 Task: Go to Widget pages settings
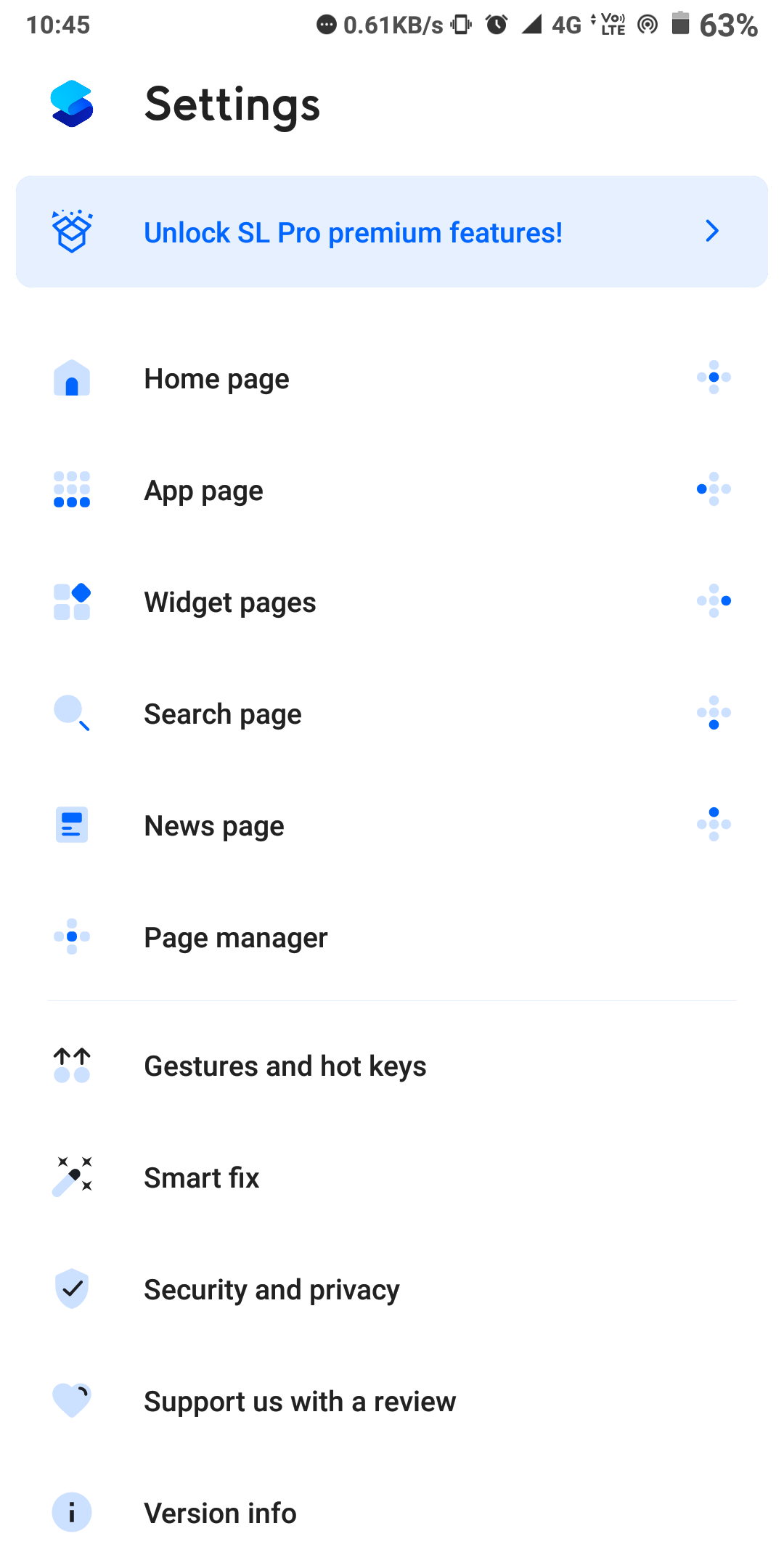(230, 603)
